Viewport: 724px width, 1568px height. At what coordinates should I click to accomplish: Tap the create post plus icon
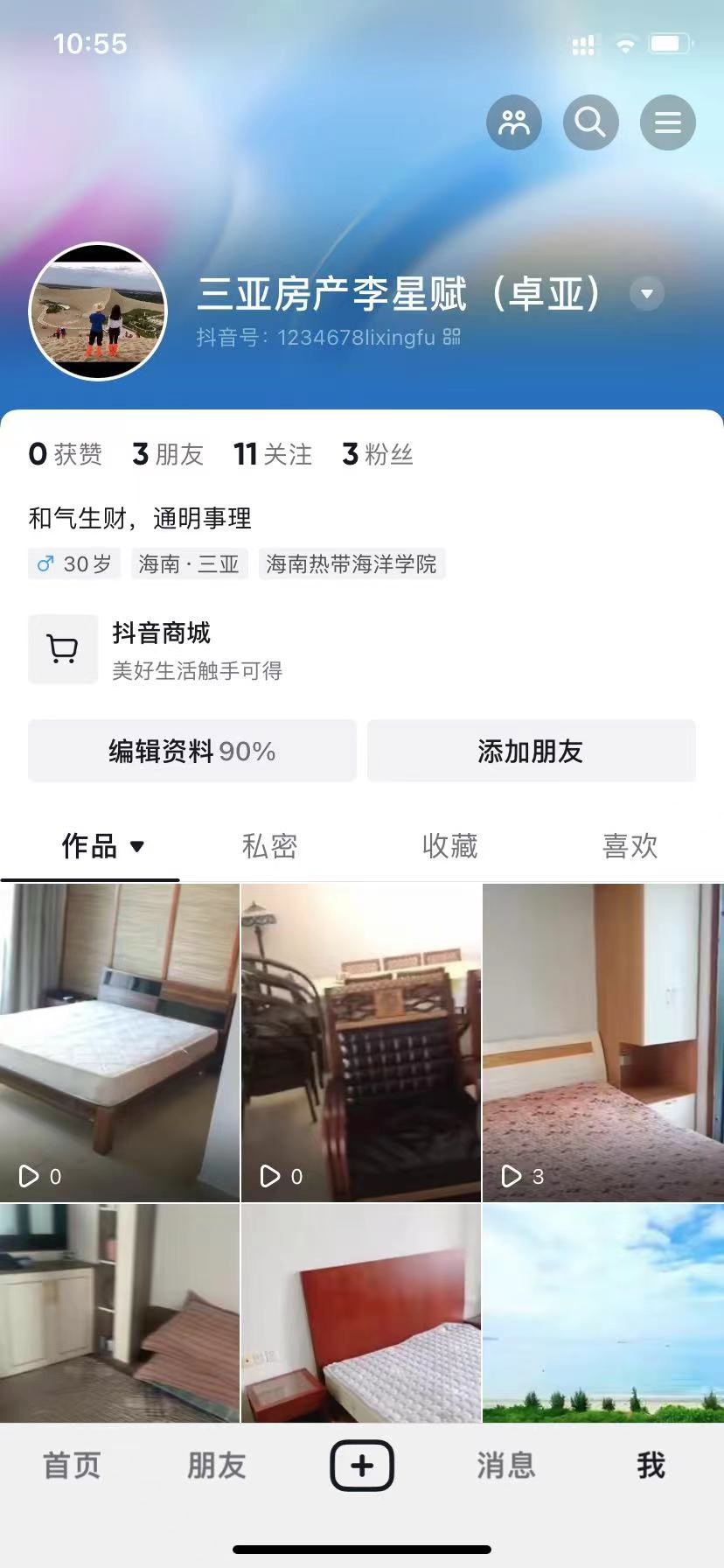tap(361, 1465)
